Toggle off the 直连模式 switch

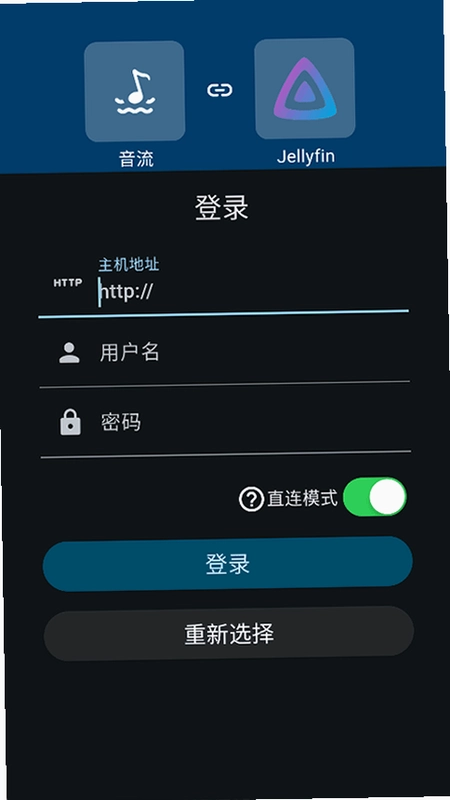[x=375, y=497]
